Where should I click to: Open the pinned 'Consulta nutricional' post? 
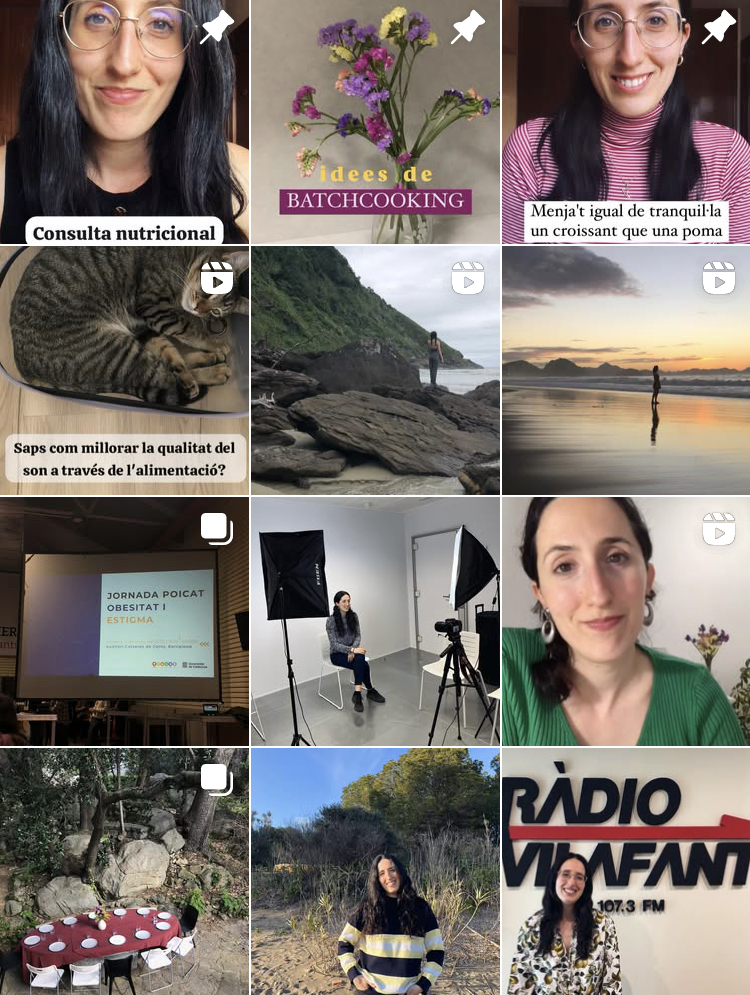tap(124, 121)
